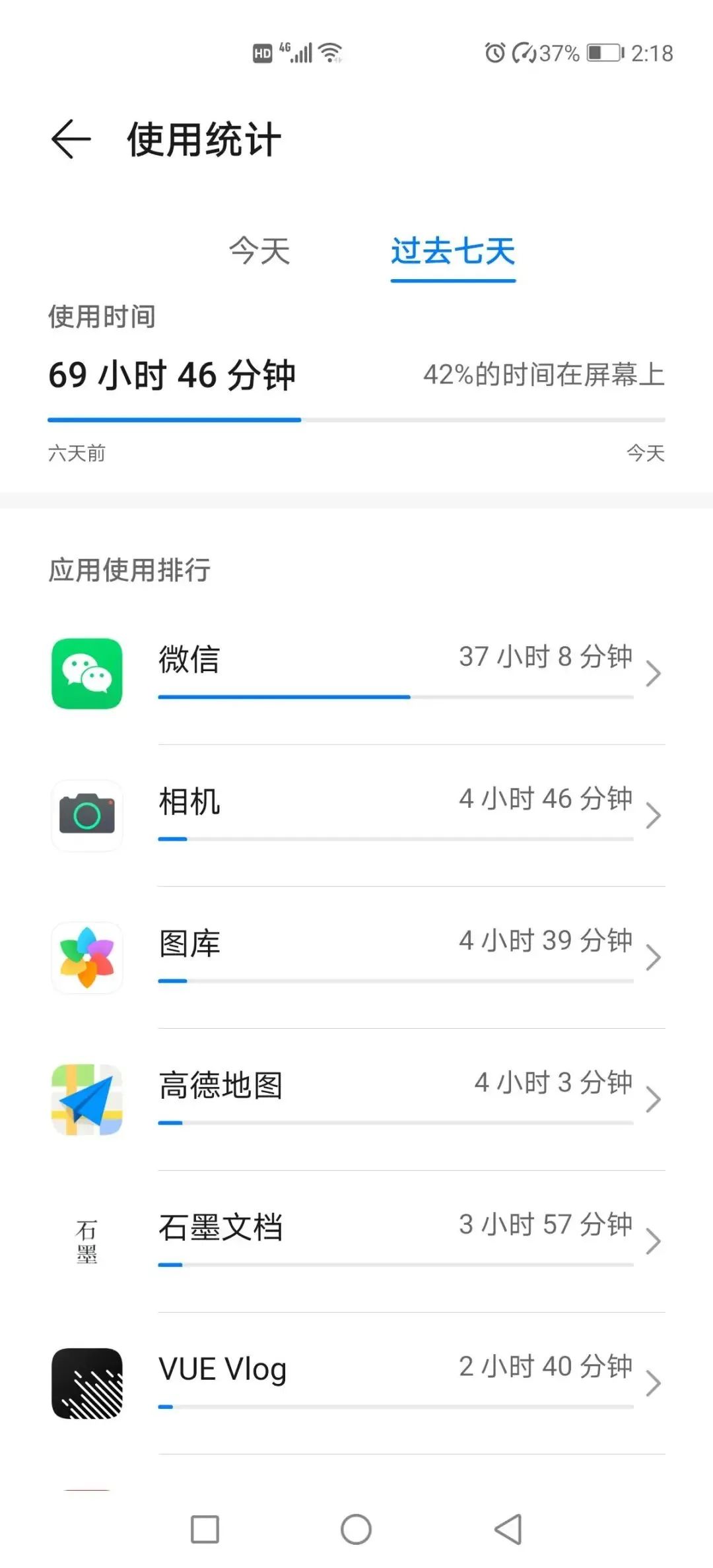Select the Camera app icon

[86, 816]
